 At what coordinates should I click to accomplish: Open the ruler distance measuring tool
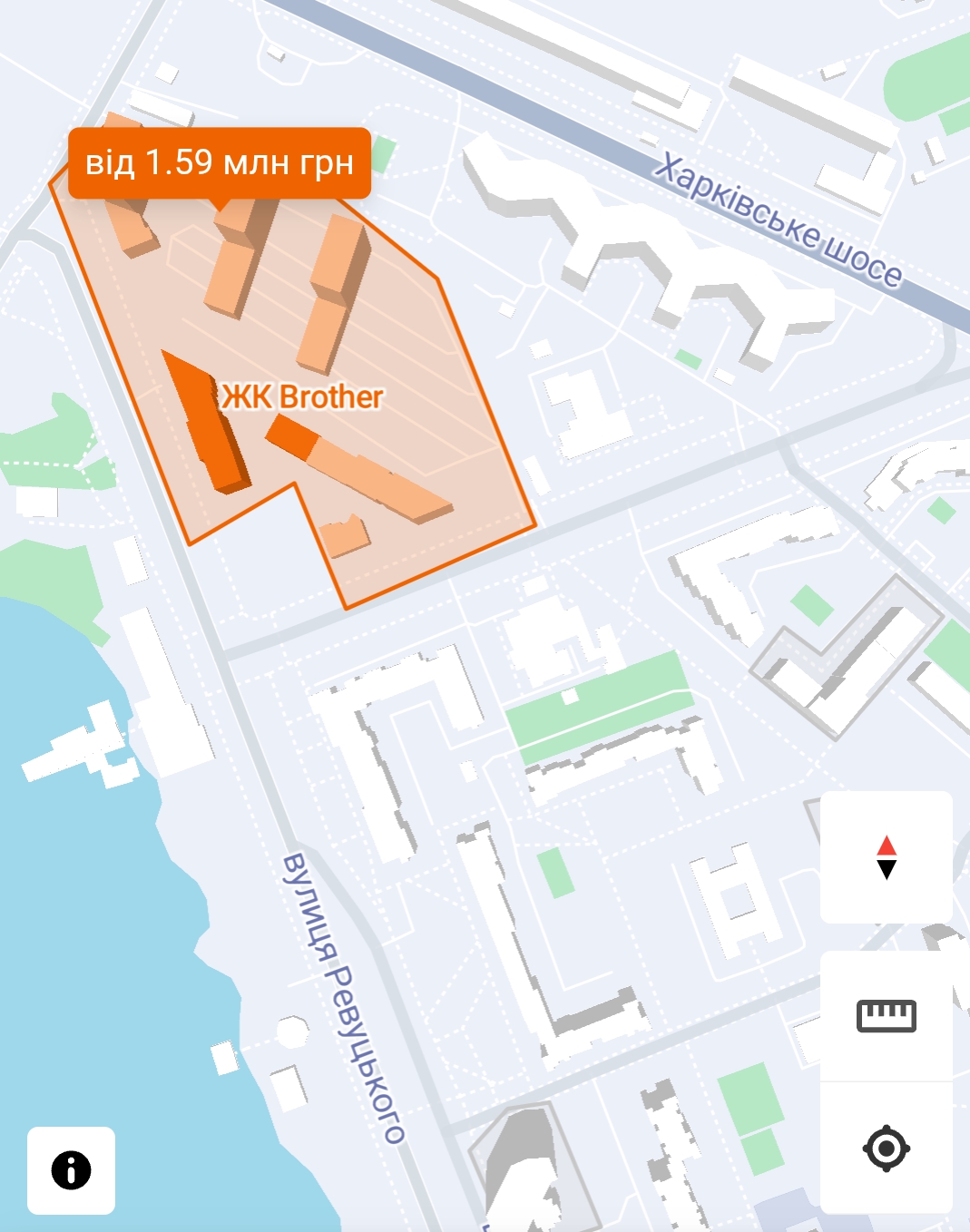pyautogui.click(x=887, y=1016)
